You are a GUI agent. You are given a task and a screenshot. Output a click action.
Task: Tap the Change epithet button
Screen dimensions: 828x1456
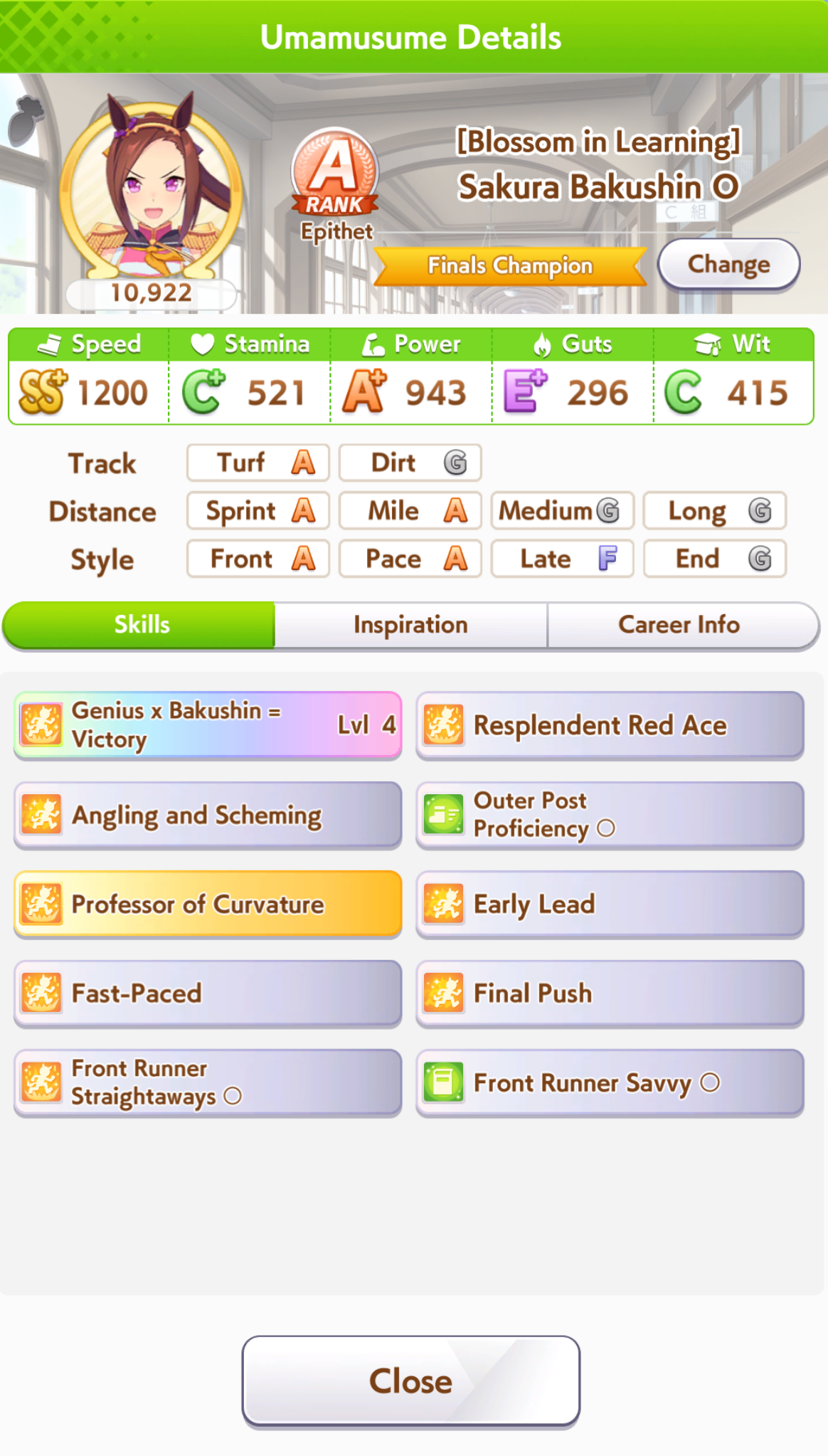(728, 265)
